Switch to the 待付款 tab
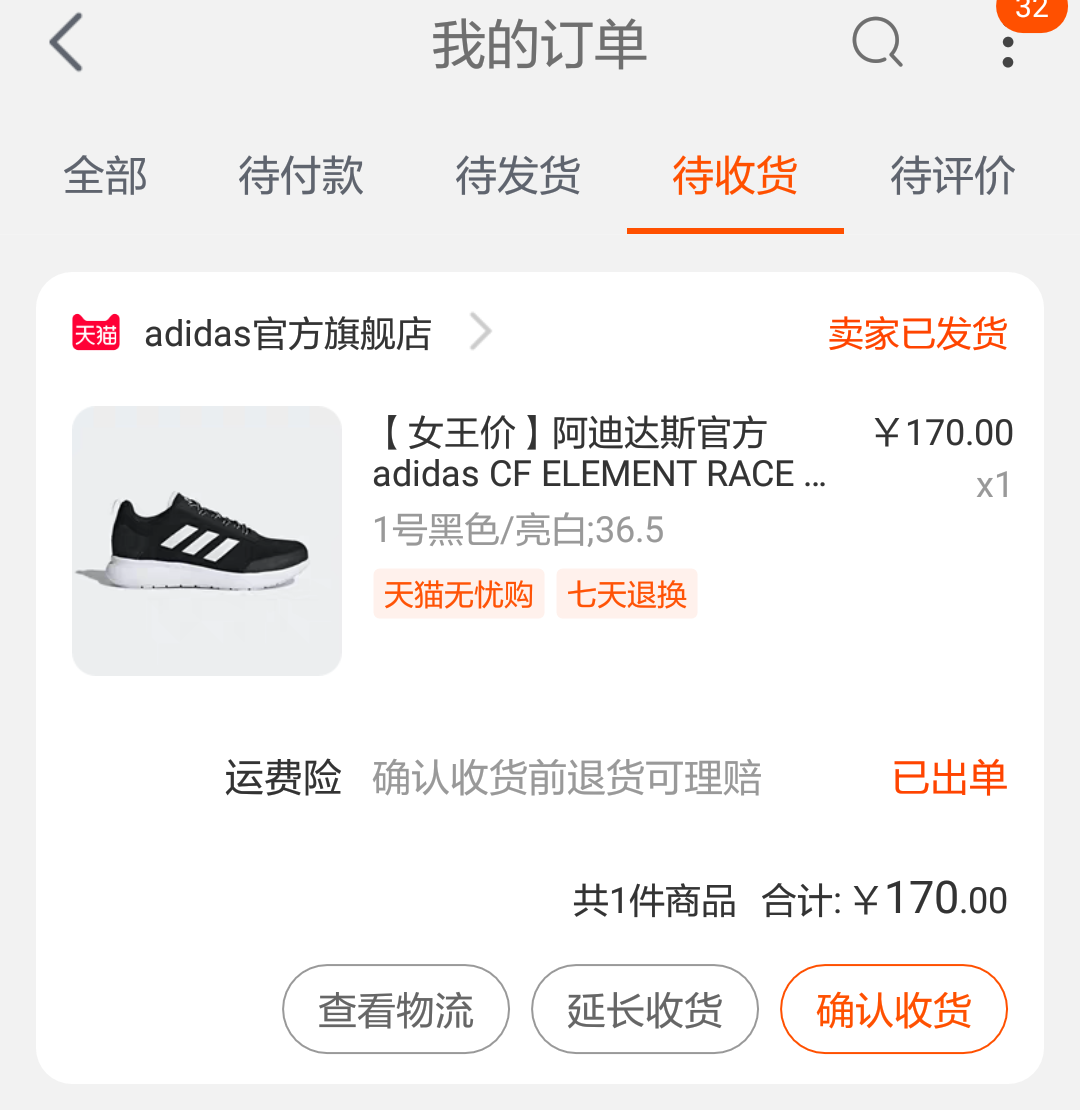The width and height of the screenshot is (1080, 1110). click(x=301, y=177)
